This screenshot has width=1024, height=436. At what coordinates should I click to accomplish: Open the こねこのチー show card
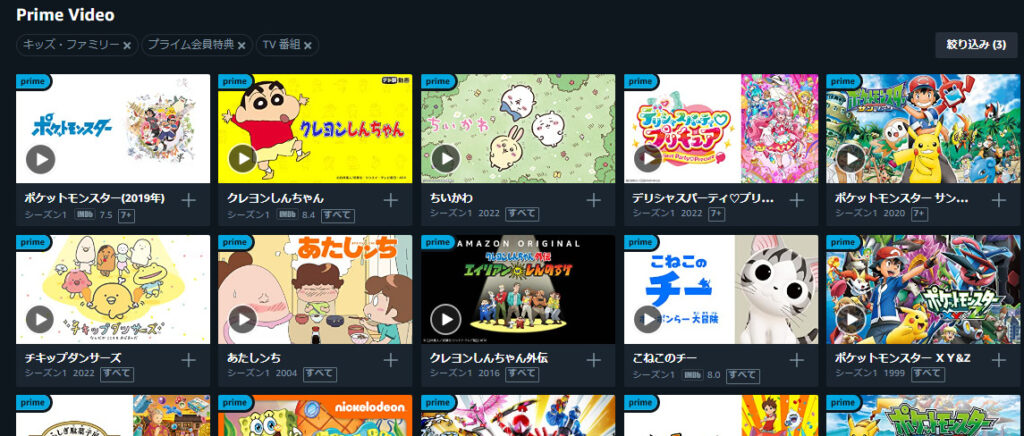coord(719,289)
